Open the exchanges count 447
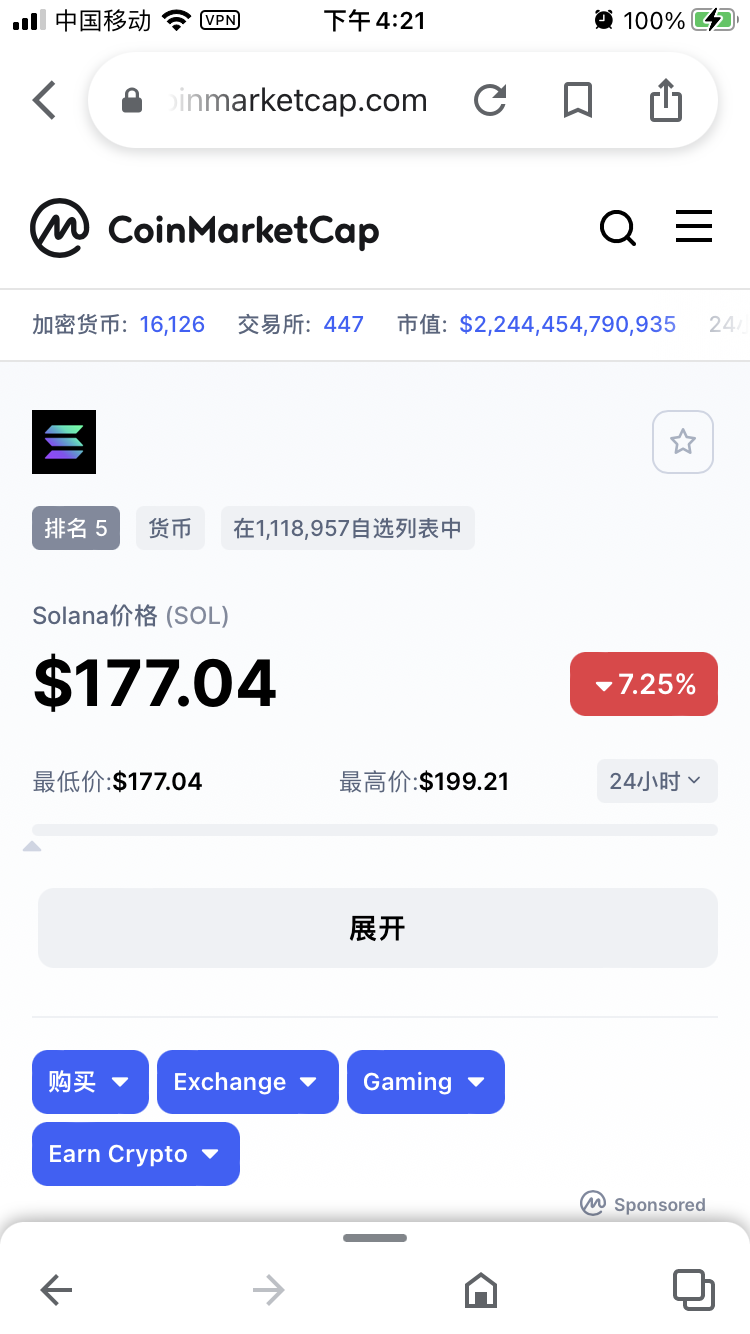750x1334 pixels. (x=343, y=324)
